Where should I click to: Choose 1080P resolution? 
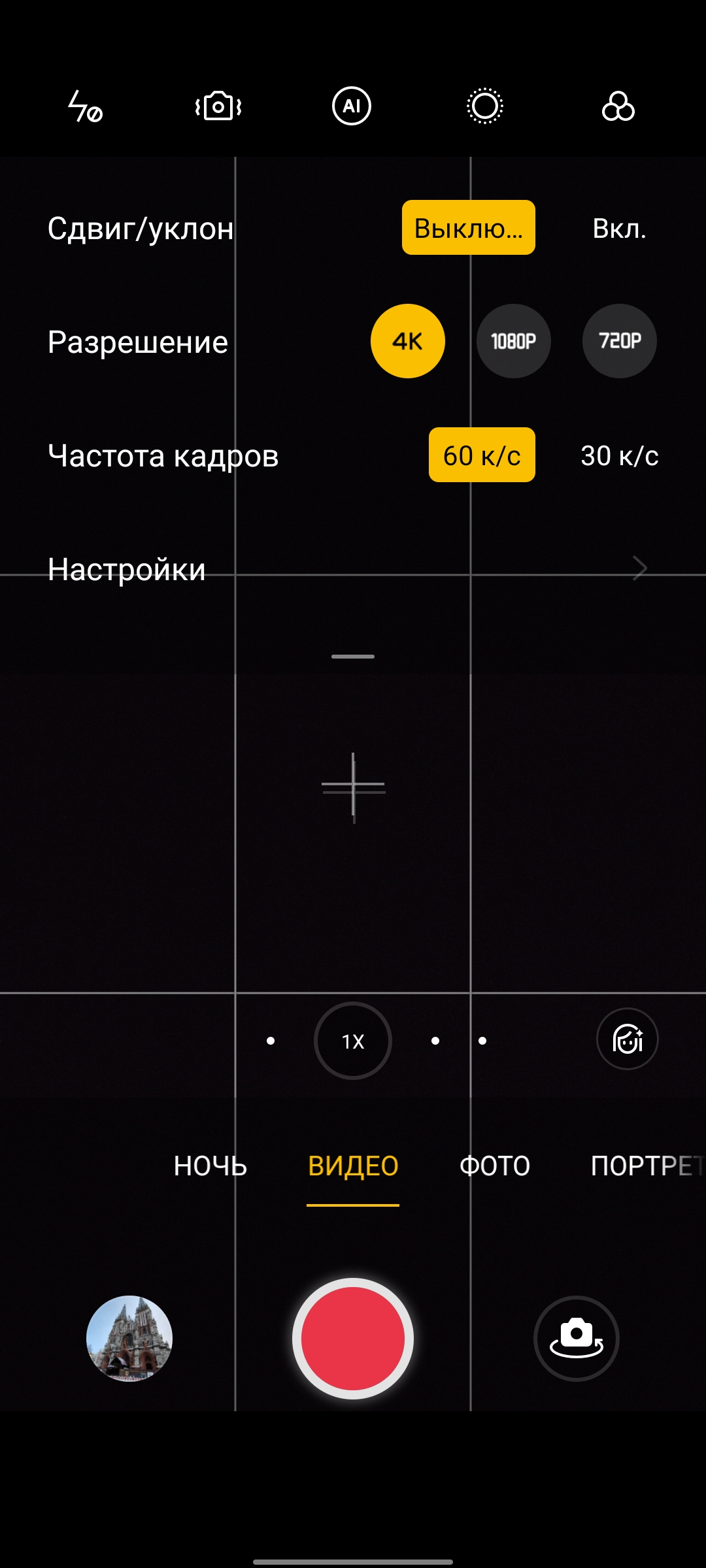pos(513,341)
